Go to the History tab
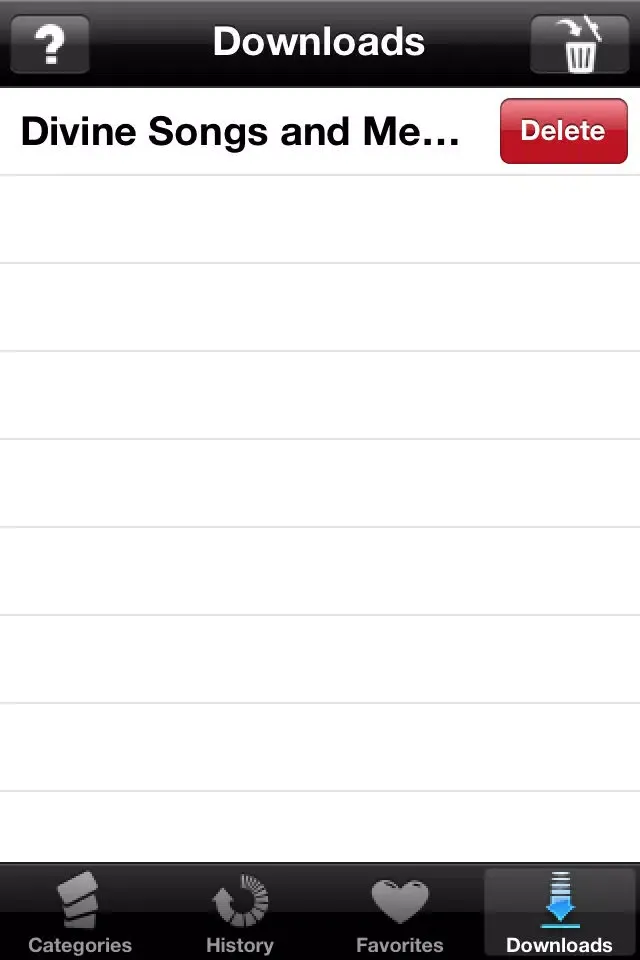 pyautogui.click(x=240, y=912)
